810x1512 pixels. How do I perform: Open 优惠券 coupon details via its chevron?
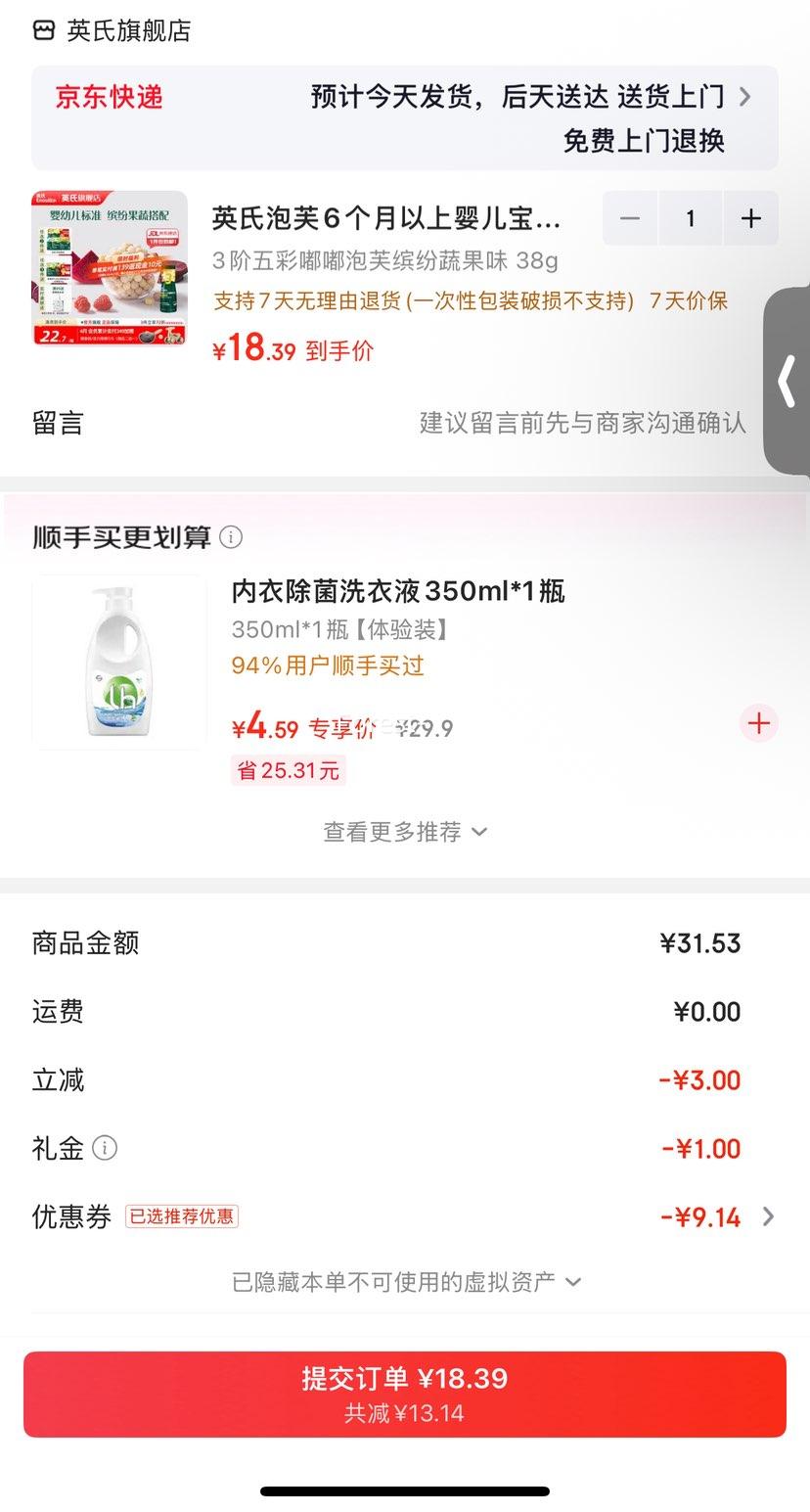769,1216
